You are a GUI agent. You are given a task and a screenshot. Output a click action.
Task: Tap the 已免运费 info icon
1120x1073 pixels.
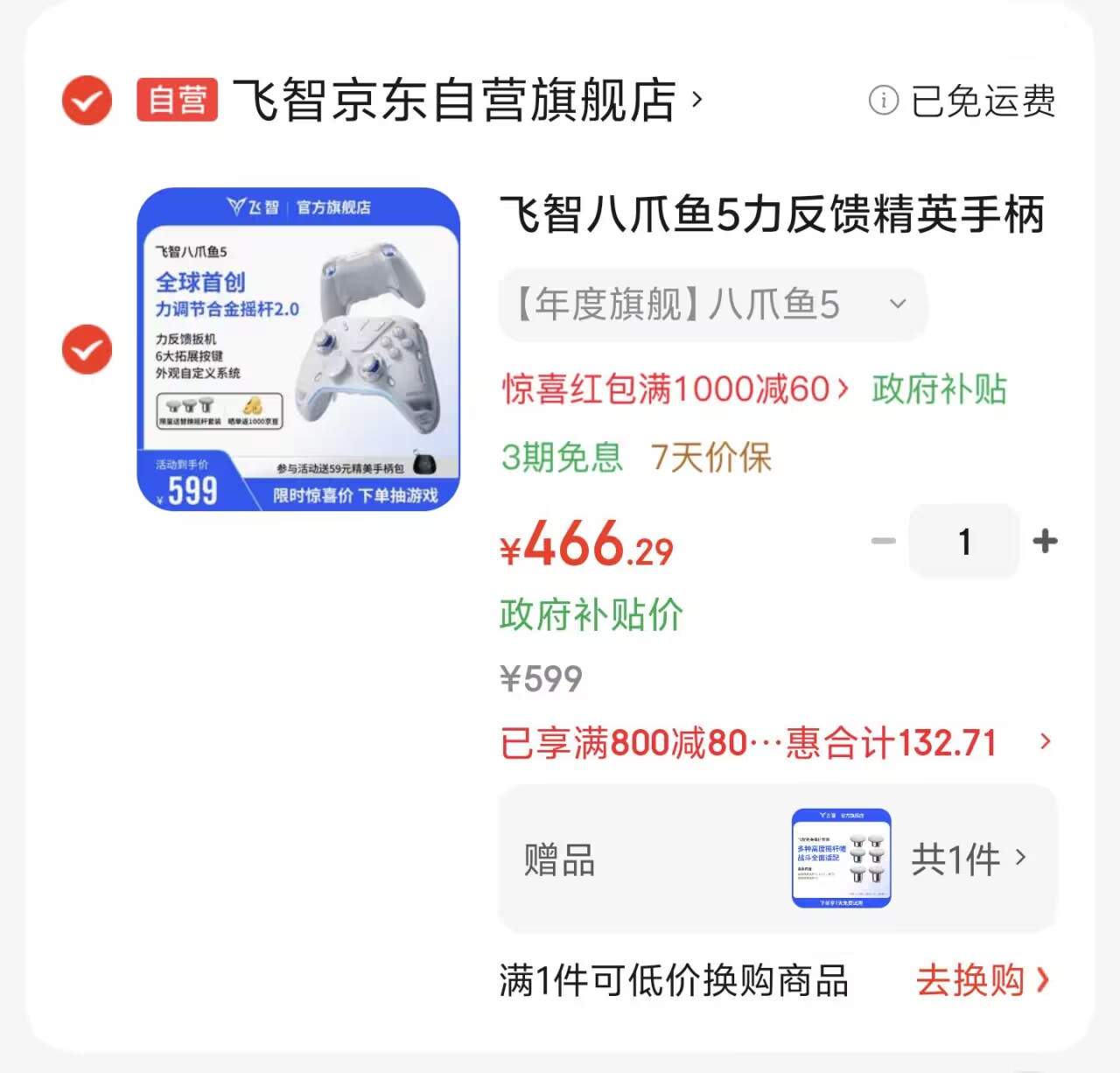[x=883, y=101]
